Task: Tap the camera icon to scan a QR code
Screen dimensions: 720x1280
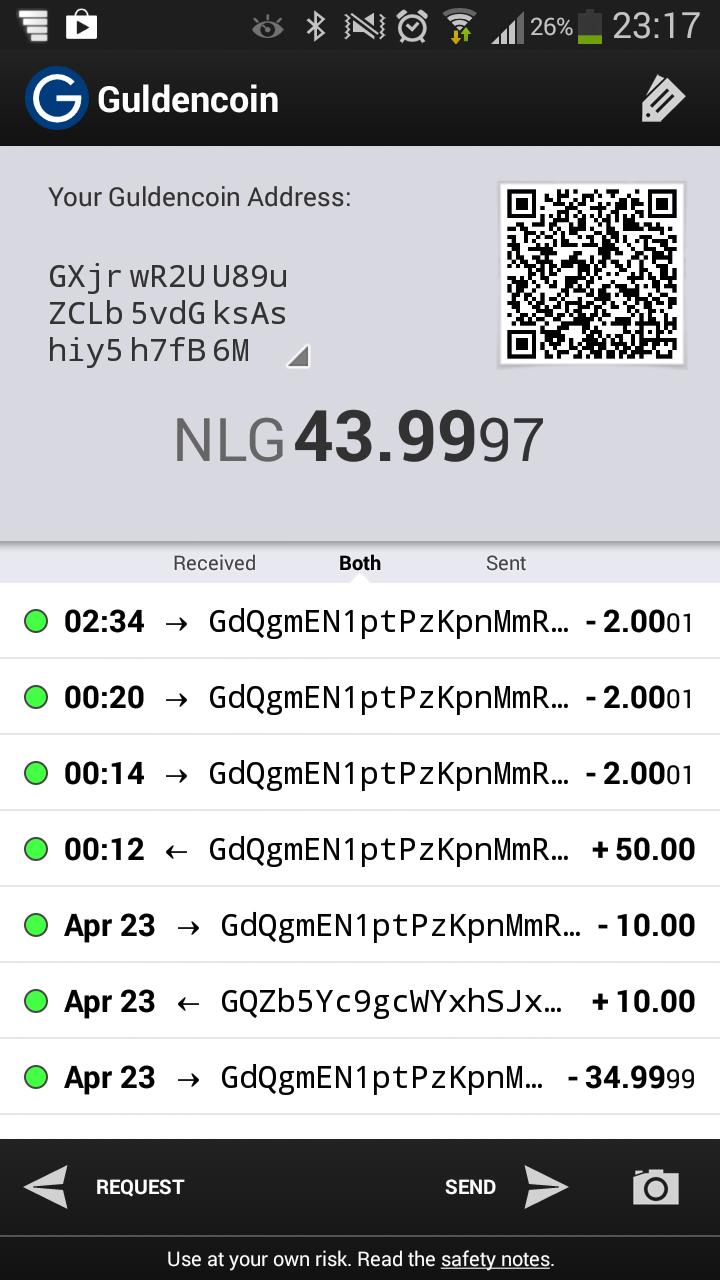Action: [x=655, y=1187]
